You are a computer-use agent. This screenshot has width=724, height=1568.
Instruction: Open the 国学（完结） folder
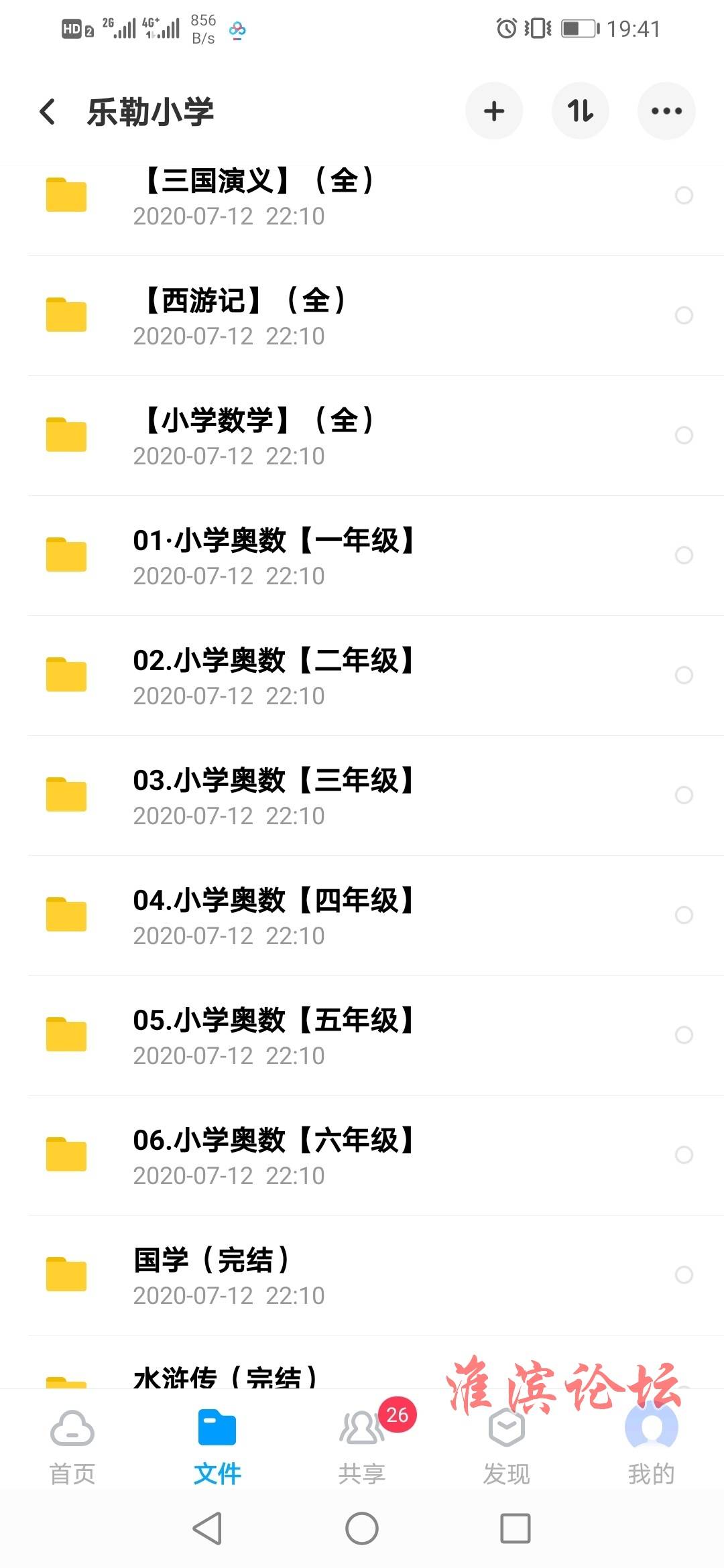pos(375,1275)
